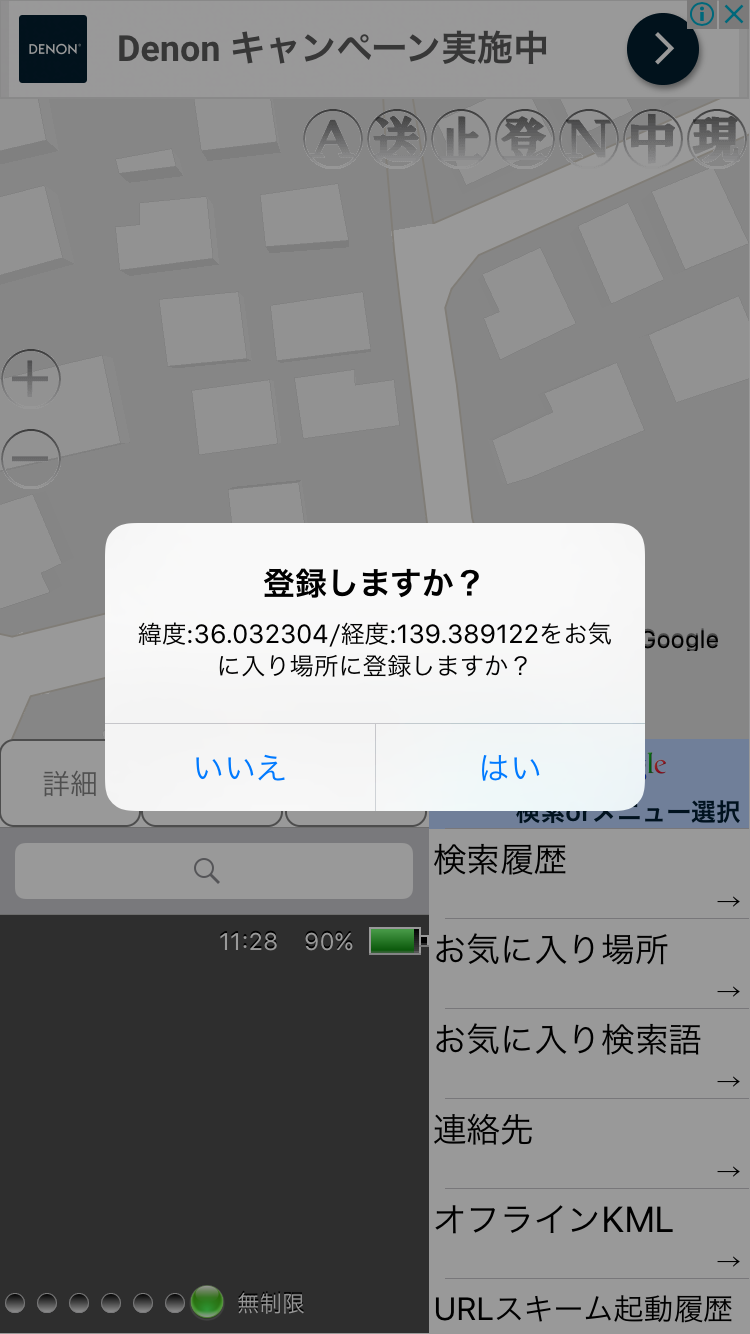Zoom in the map with plus
The height and width of the screenshot is (1334, 750).
(x=31, y=380)
